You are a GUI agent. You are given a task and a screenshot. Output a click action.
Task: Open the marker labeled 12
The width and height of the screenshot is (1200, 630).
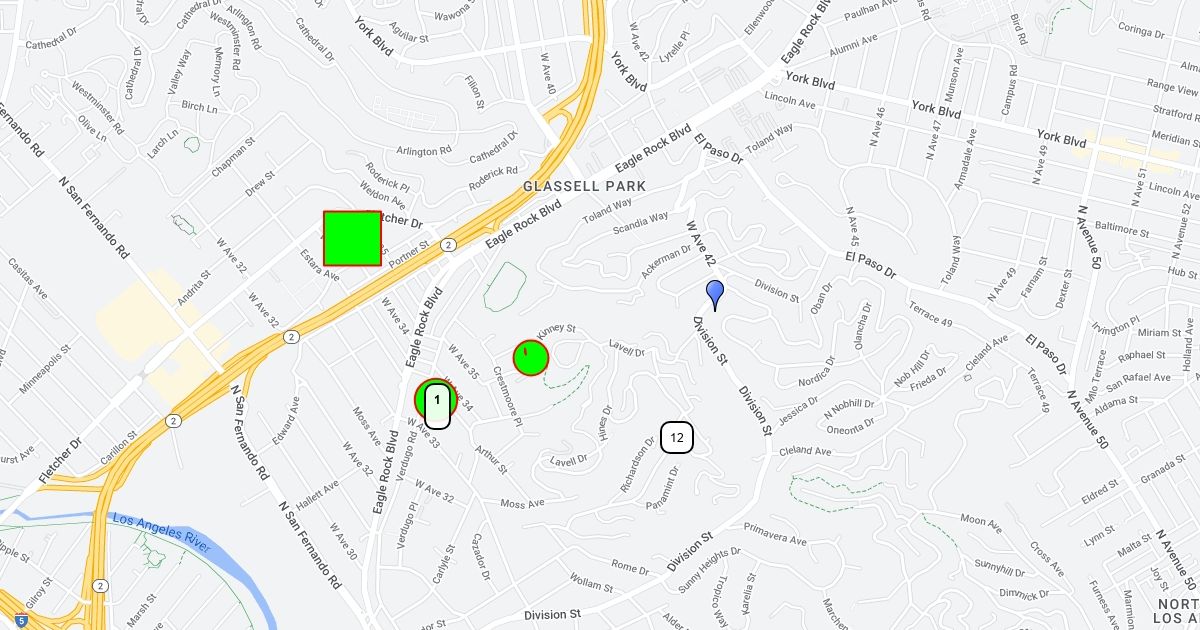(x=677, y=437)
